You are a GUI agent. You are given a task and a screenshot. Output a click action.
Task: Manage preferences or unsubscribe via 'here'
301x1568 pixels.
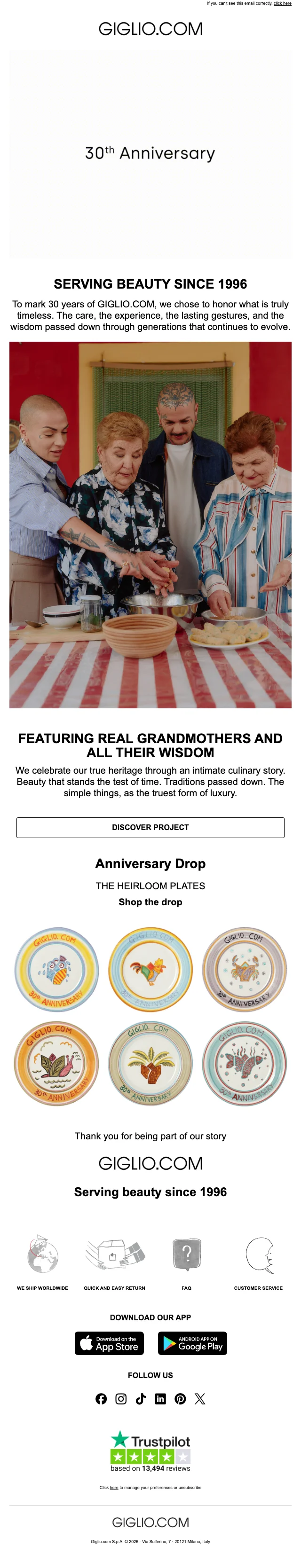coord(114,1487)
